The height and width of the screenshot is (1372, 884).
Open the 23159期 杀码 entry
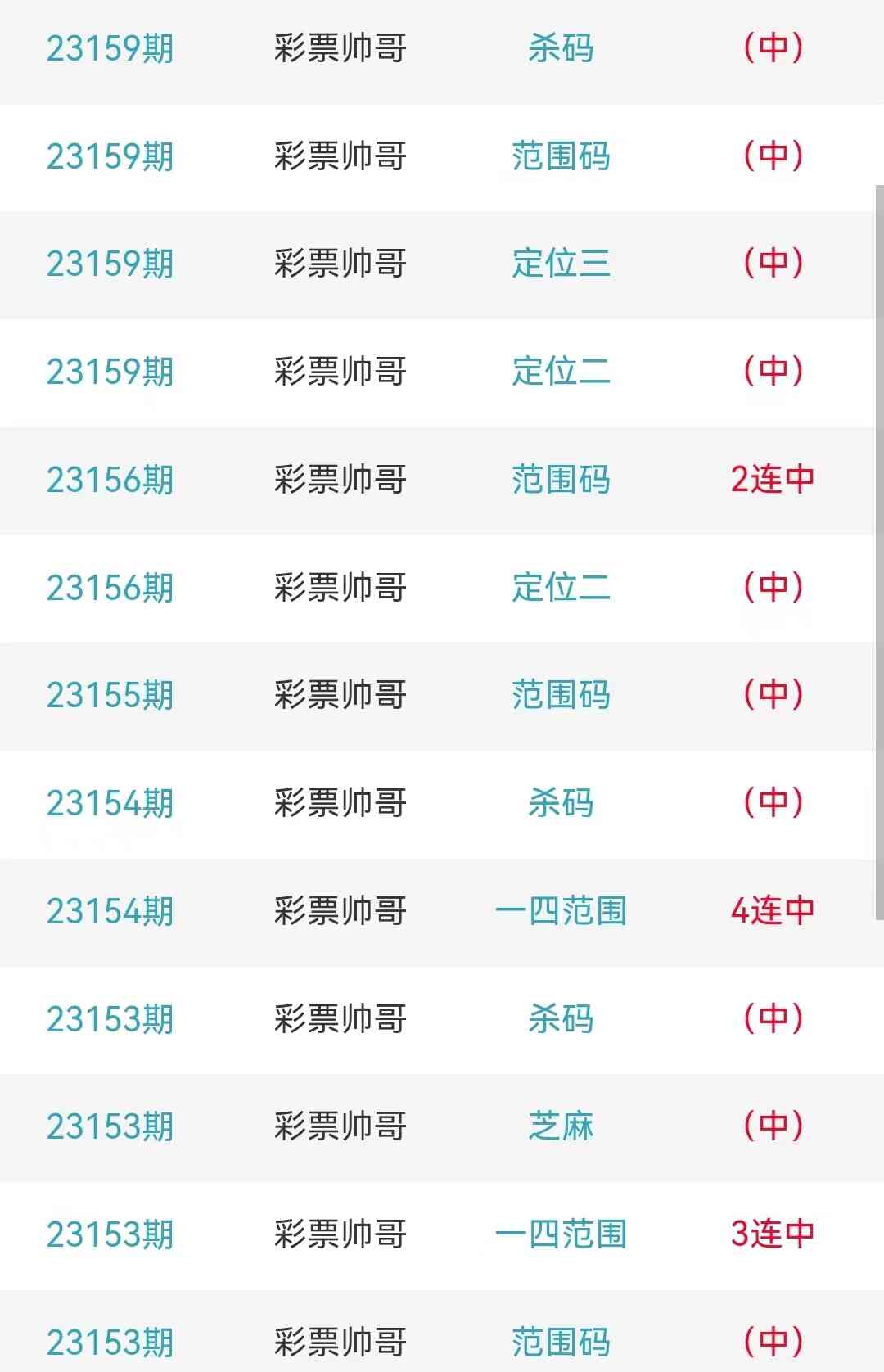[561, 49]
